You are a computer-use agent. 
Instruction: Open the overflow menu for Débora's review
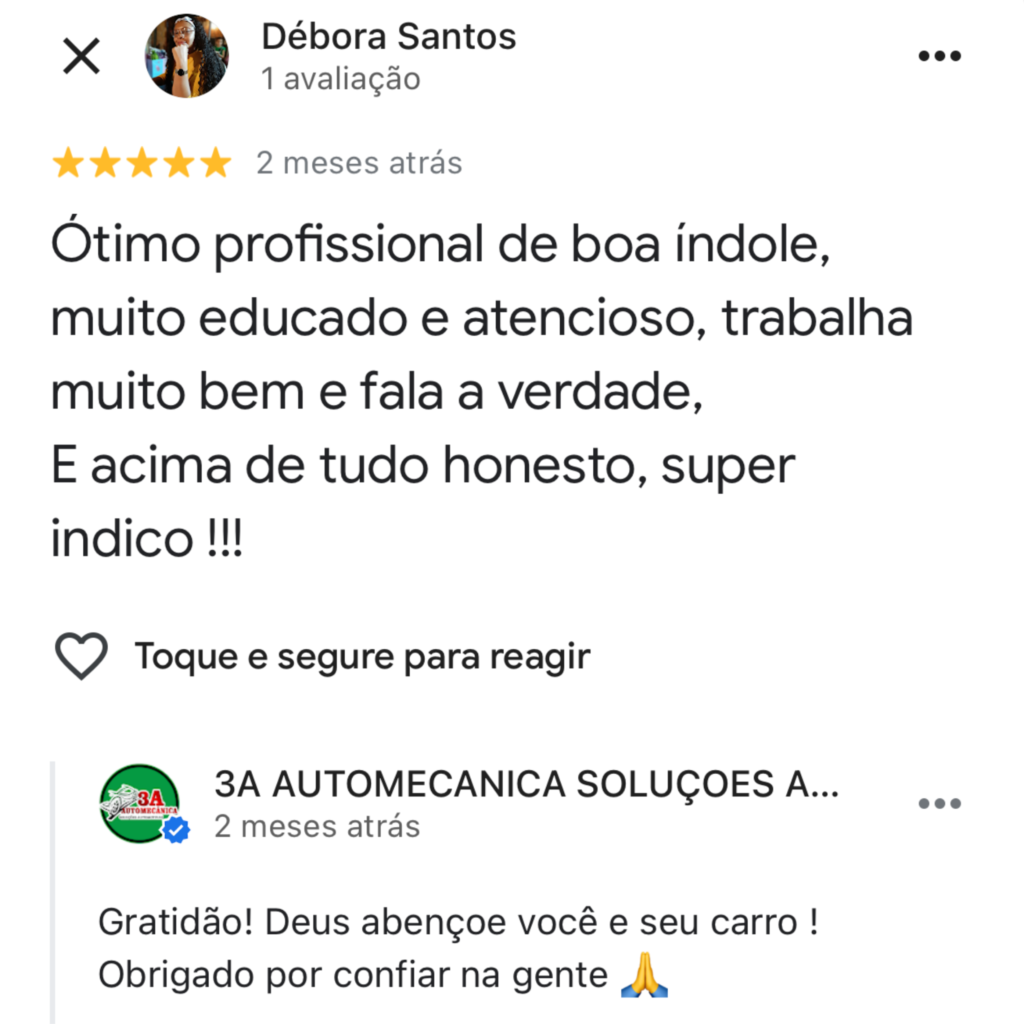click(939, 56)
